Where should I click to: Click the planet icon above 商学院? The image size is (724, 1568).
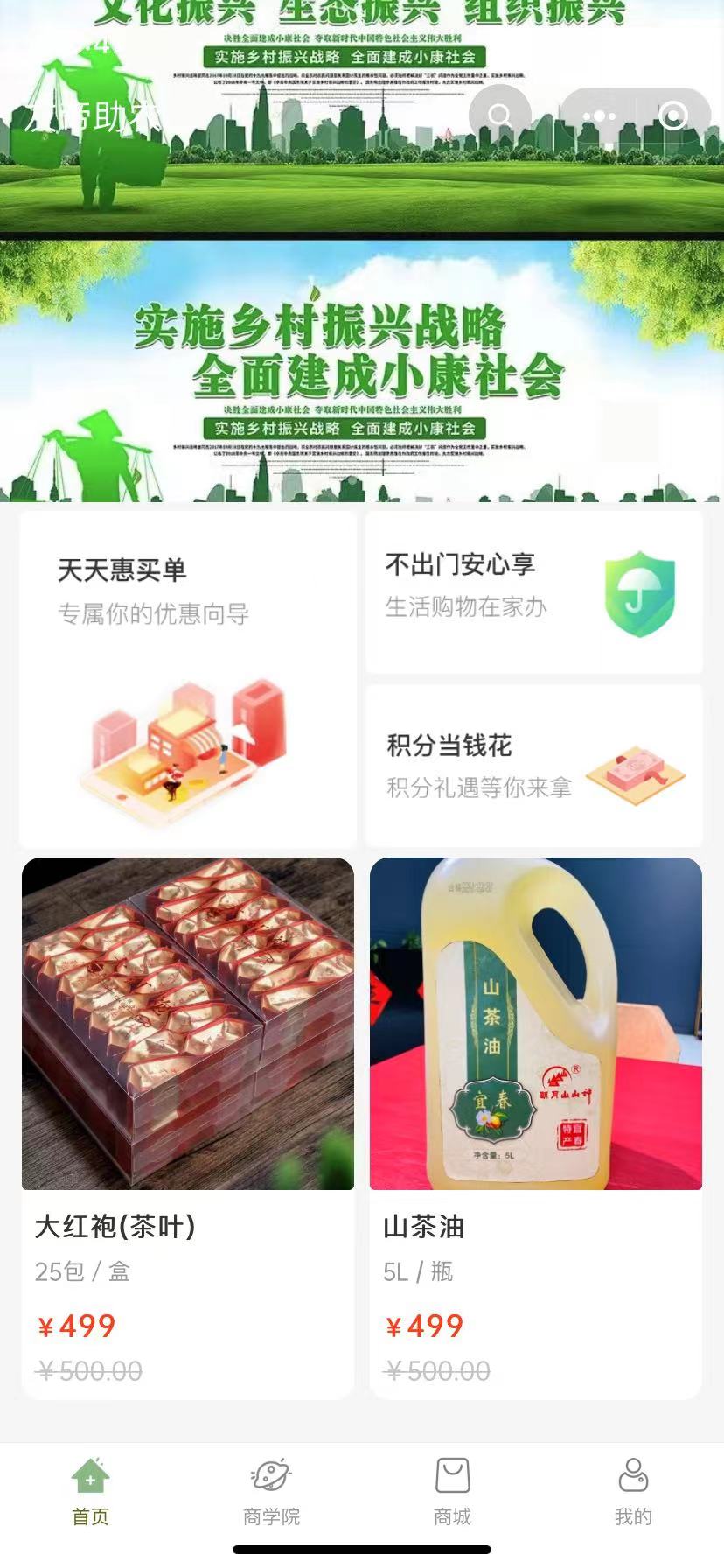coord(270,1475)
